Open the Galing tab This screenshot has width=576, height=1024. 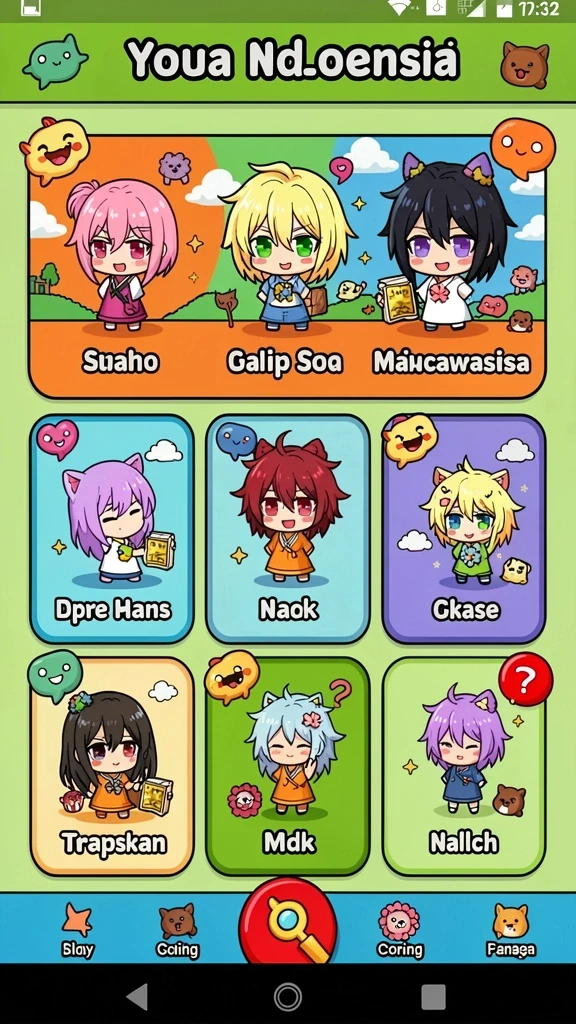pyautogui.click(x=178, y=930)
